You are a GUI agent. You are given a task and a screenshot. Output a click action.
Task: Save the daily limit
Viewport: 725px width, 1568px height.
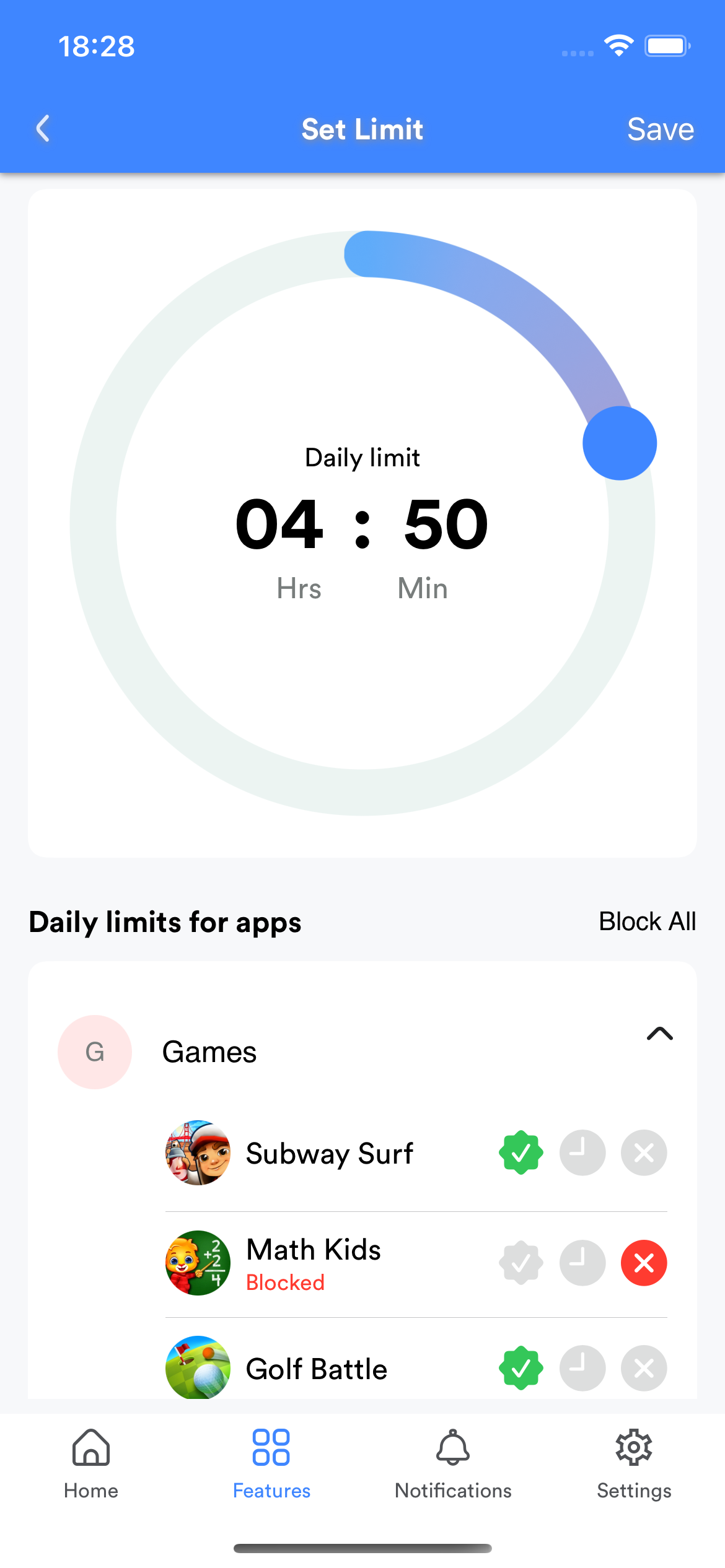coord(660,129)
